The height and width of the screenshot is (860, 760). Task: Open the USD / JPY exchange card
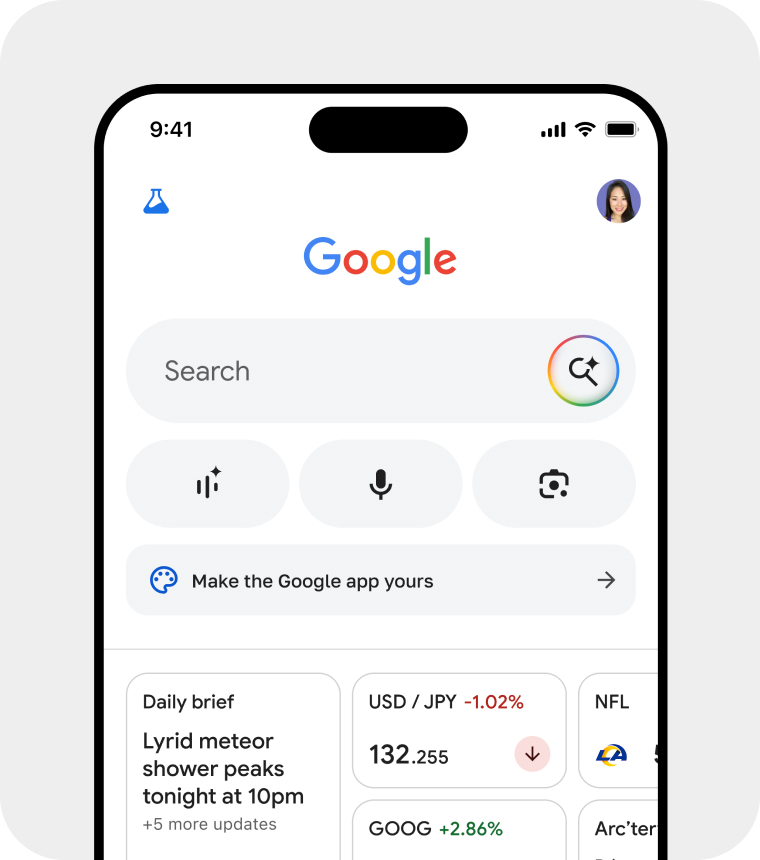(x=459, y=730)
